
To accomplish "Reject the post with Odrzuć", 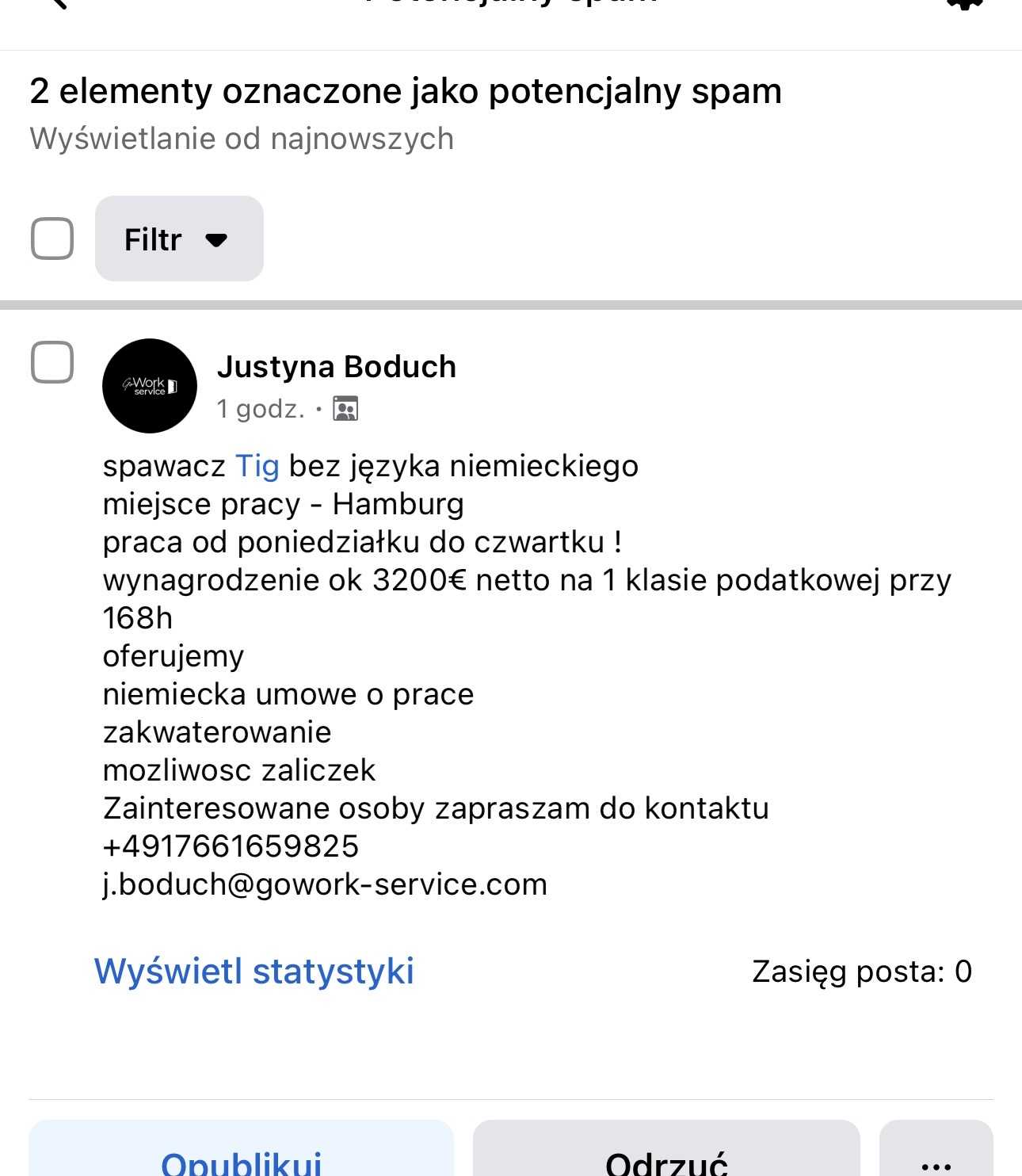I will (666, 1159).
